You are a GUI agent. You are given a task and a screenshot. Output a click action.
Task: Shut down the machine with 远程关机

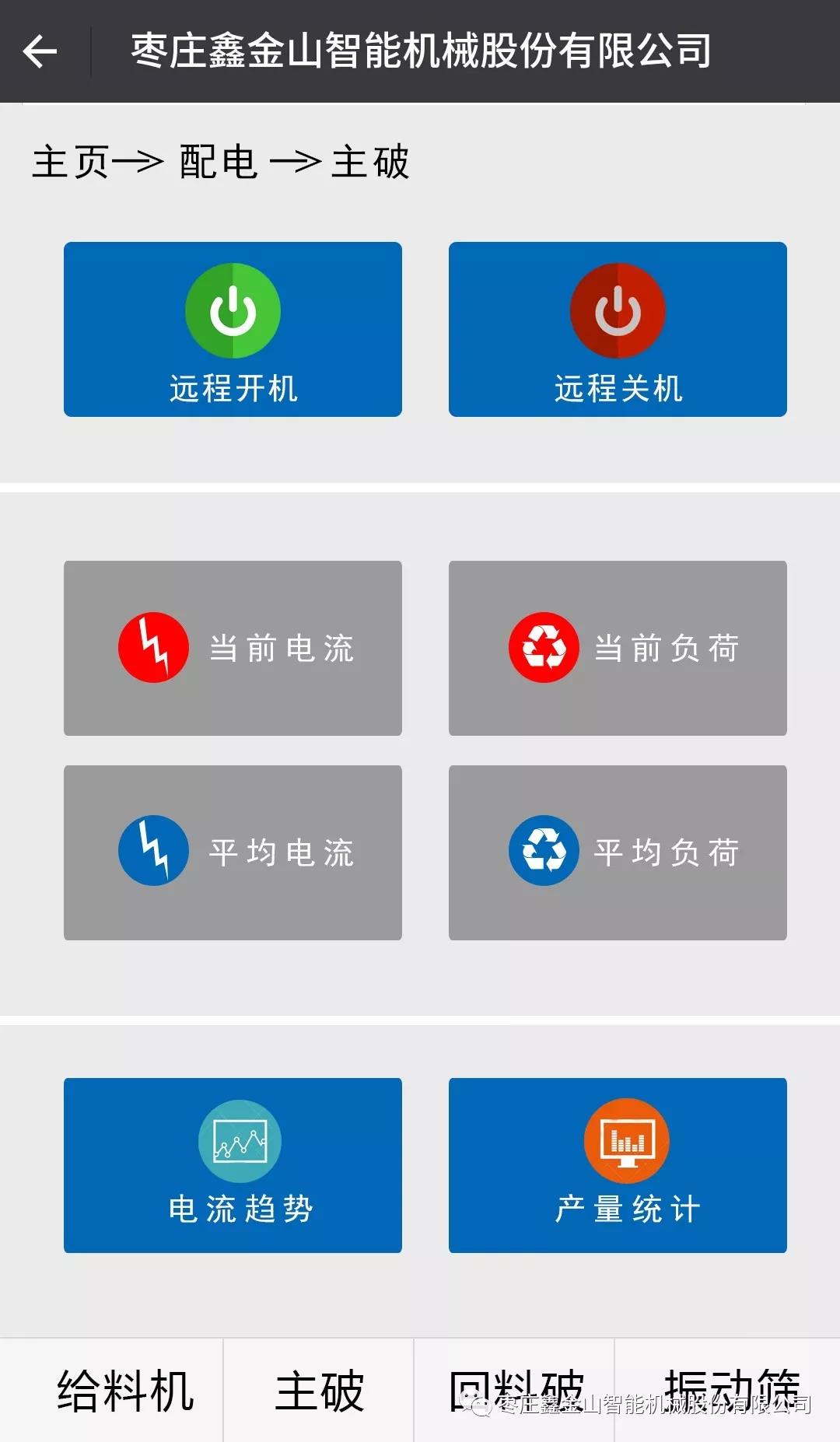point(618,329)
